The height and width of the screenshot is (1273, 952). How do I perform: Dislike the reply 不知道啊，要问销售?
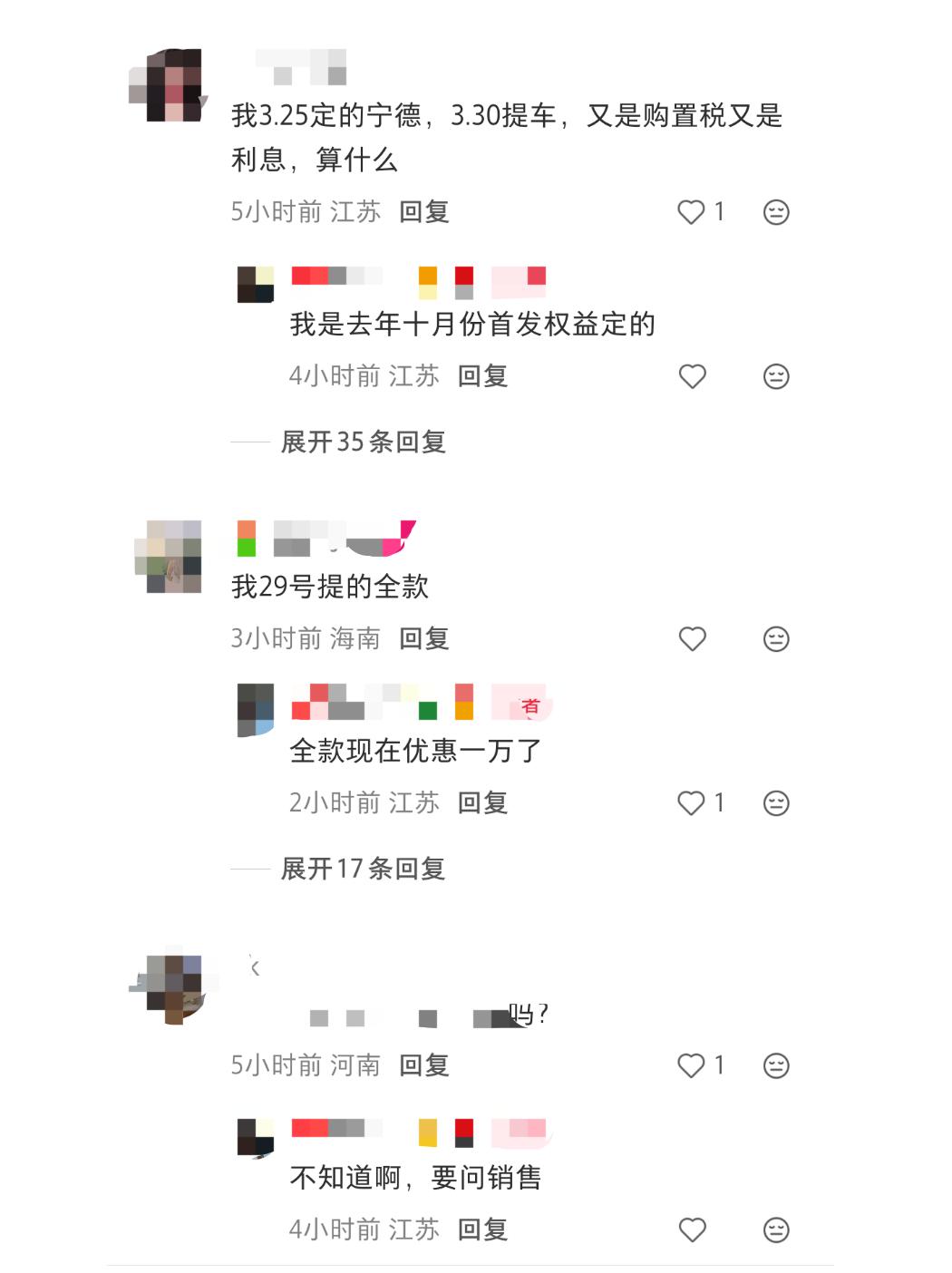776,1230
